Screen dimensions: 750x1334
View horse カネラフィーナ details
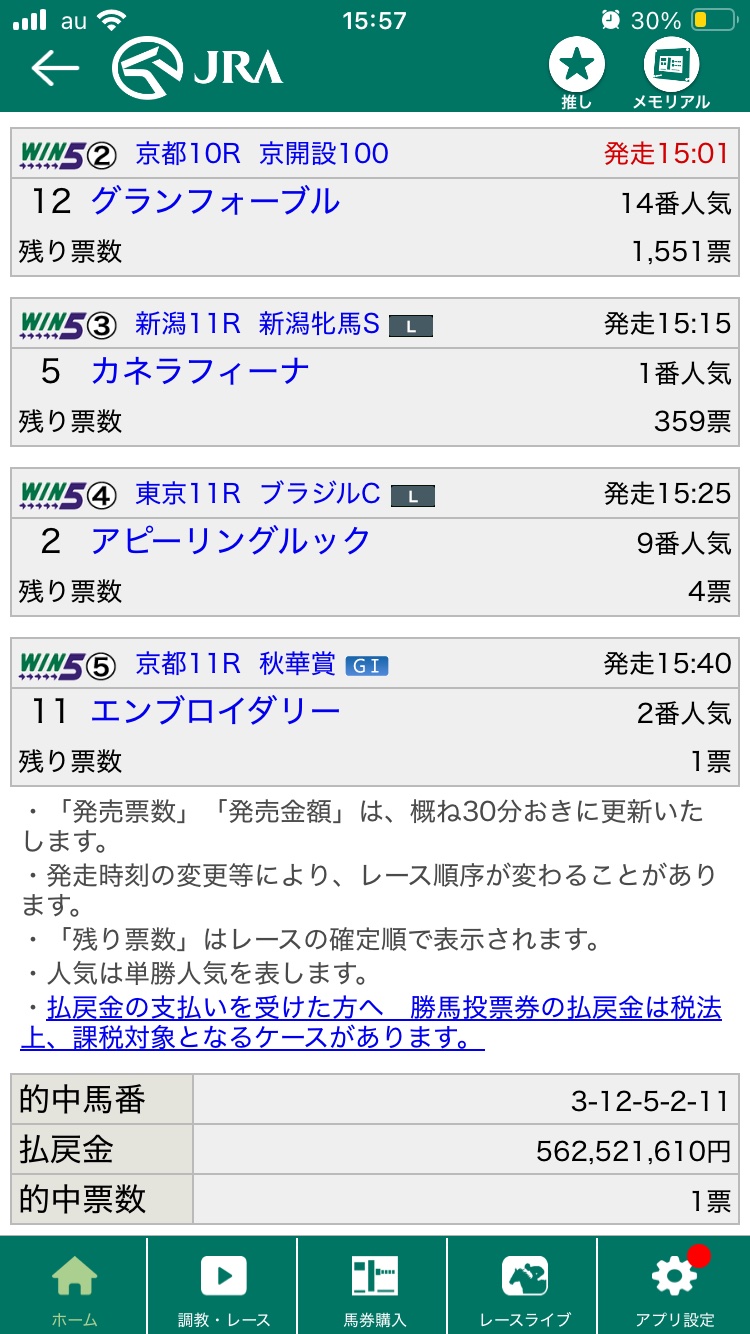click(200, 372)
